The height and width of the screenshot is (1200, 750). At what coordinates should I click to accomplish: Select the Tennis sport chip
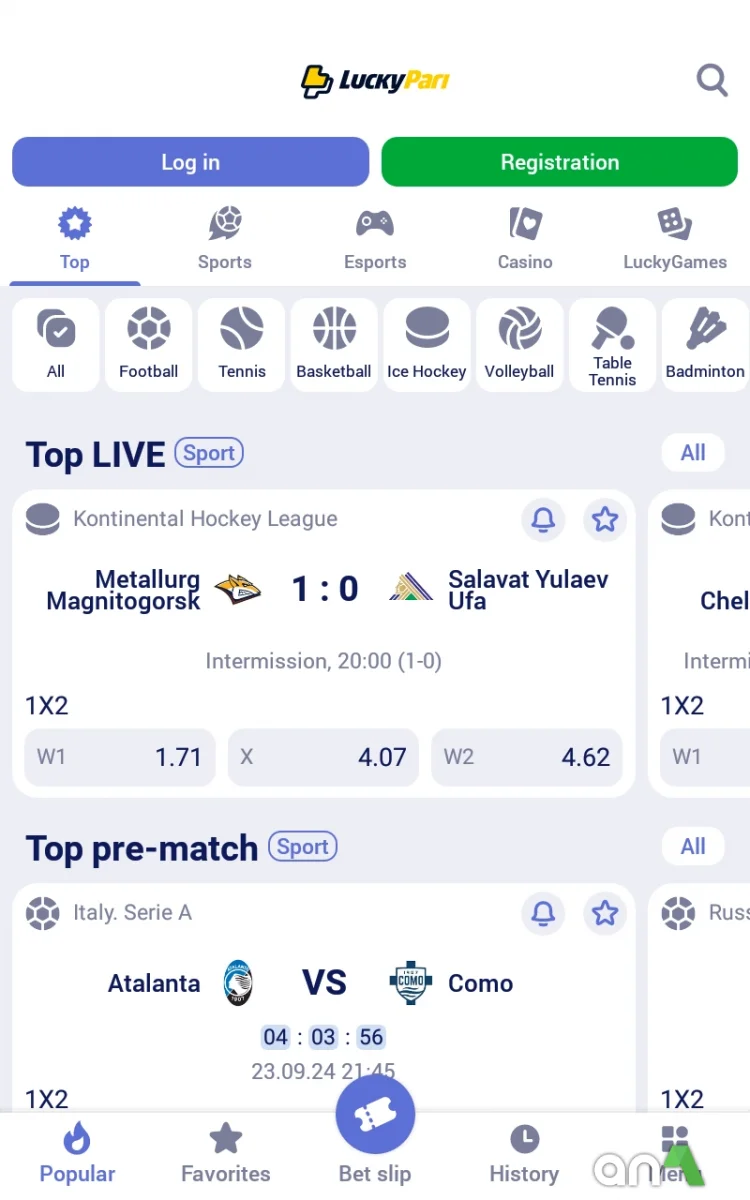point(242,344)
